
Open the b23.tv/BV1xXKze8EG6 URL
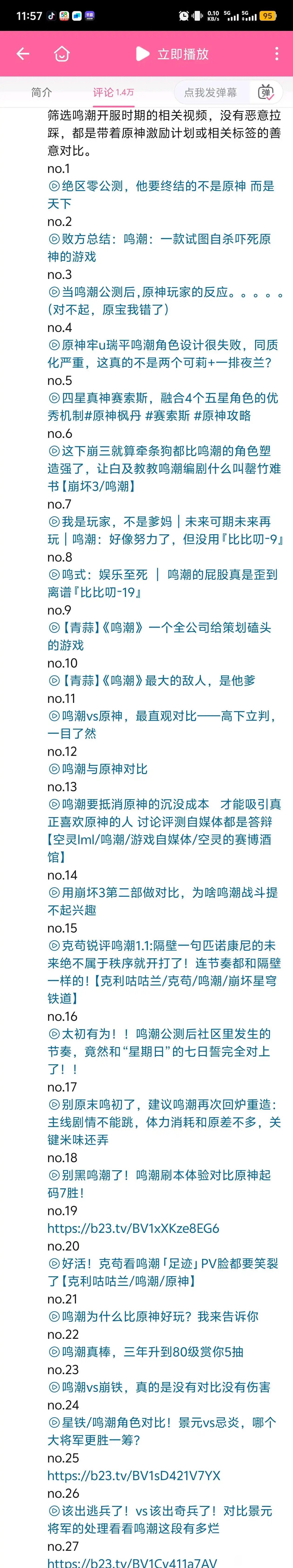(133, 1228)
